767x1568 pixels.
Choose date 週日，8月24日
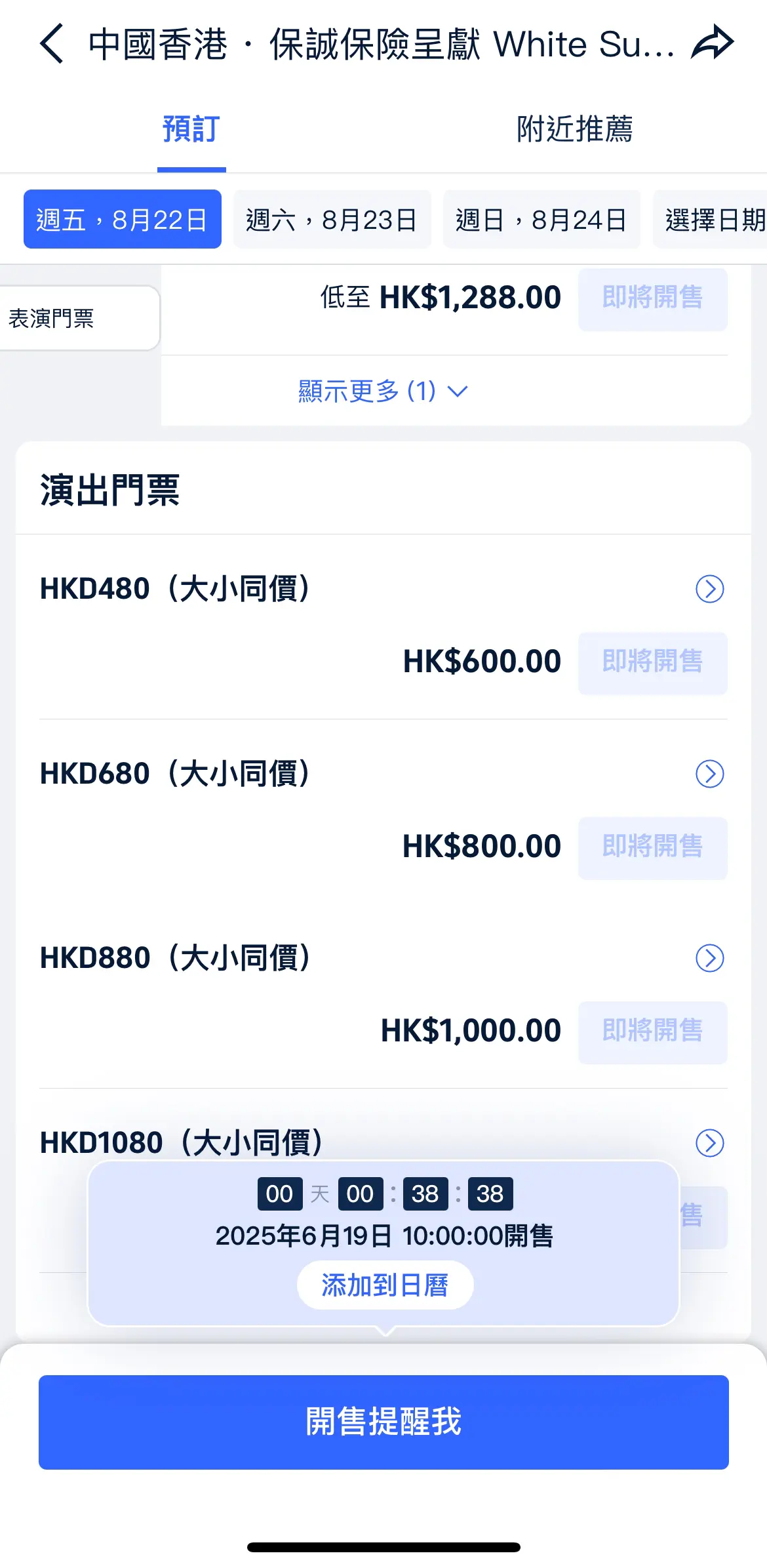[x=541, y=220]
